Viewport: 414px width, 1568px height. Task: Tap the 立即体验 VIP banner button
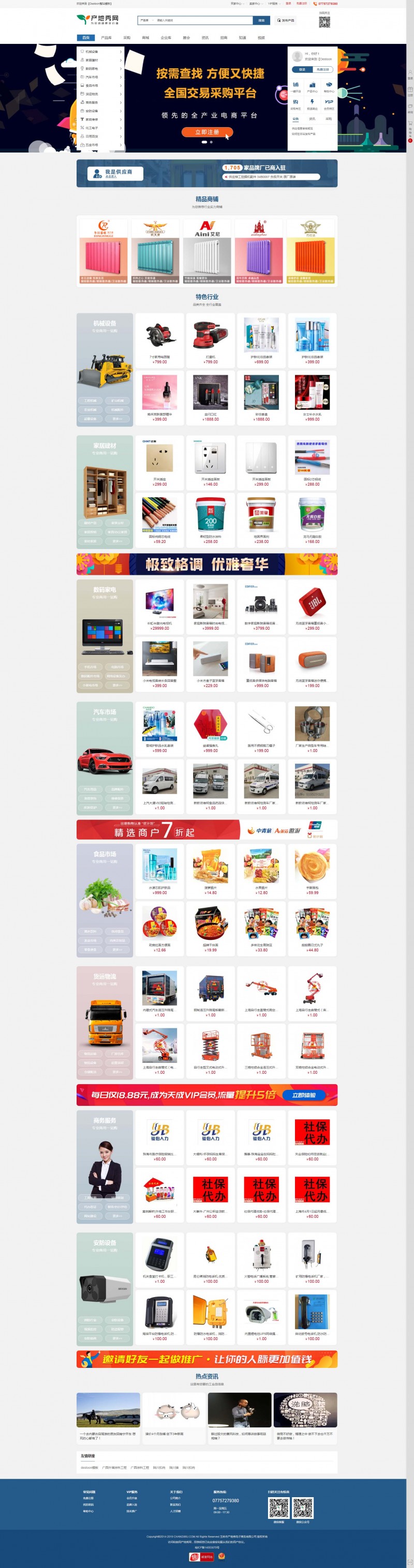[x=303, y=1095]
